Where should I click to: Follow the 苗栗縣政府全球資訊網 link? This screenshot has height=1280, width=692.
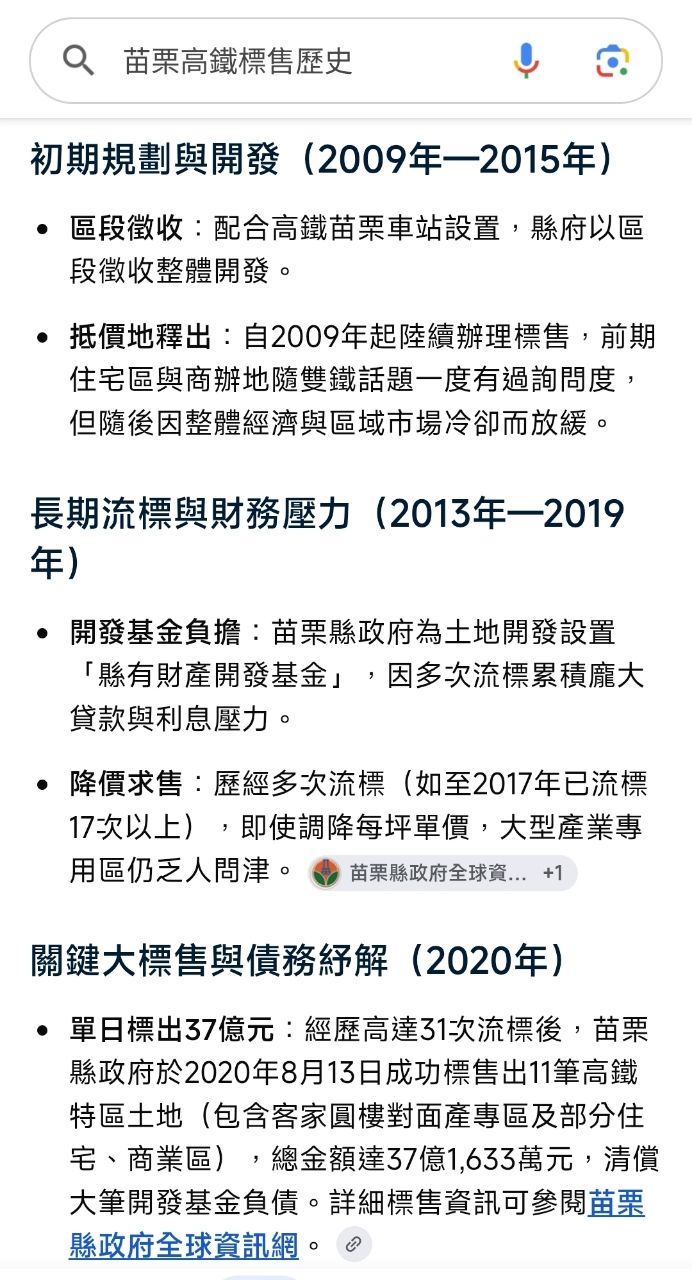click(x=357, y=1224)
